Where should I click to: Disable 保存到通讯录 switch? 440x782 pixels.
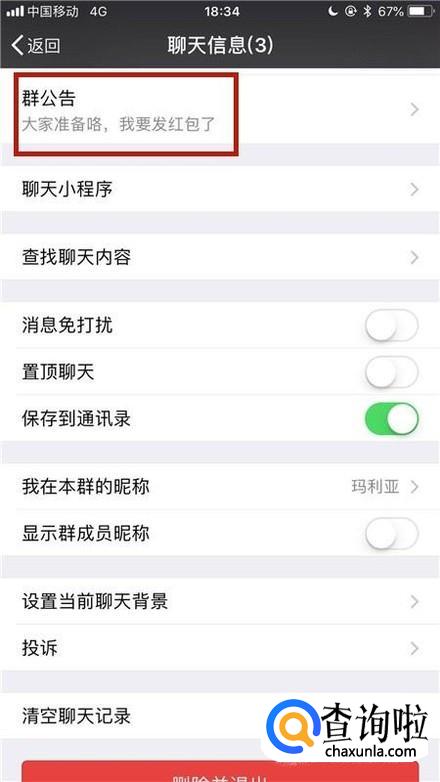point(392,418)
